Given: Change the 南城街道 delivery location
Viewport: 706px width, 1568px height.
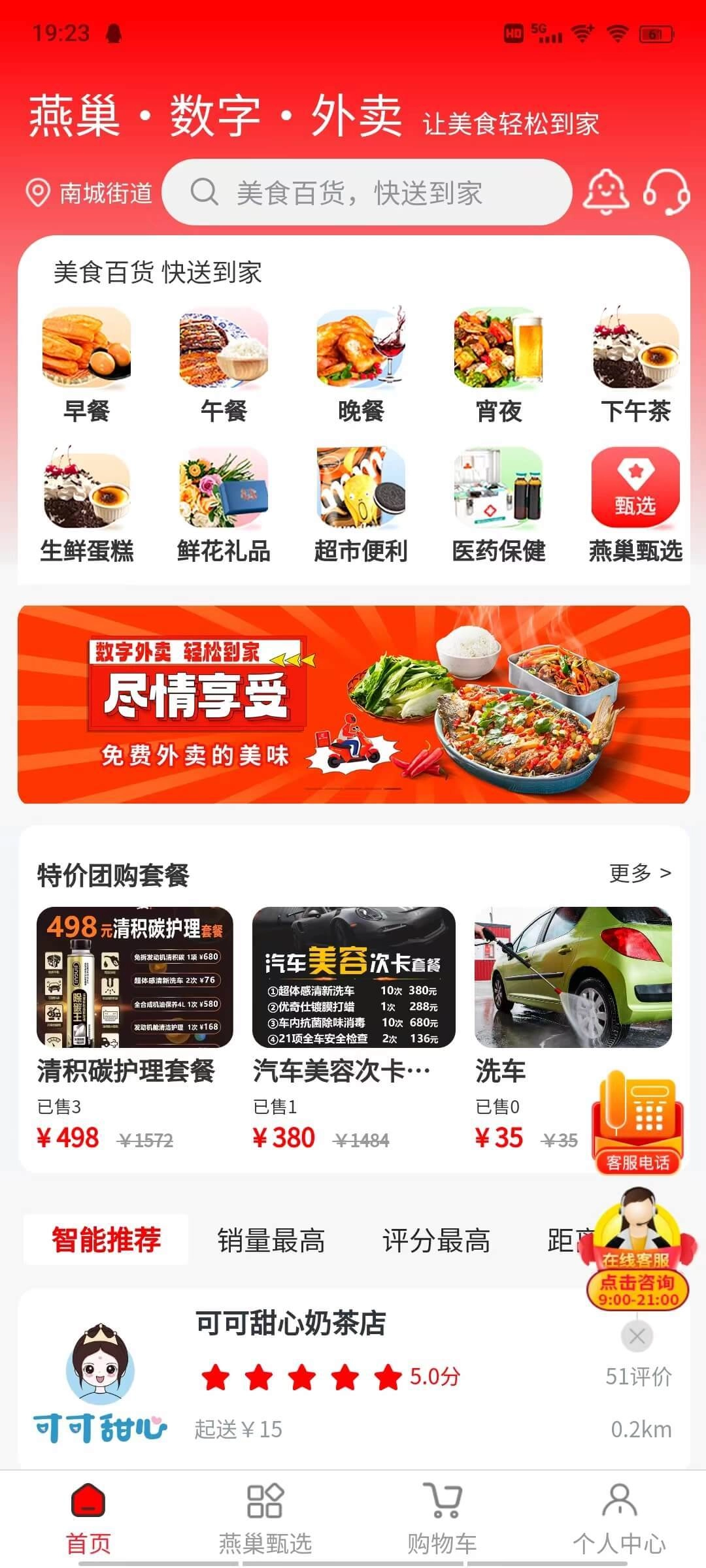Looking at the screenshot, I should [90, 193].
